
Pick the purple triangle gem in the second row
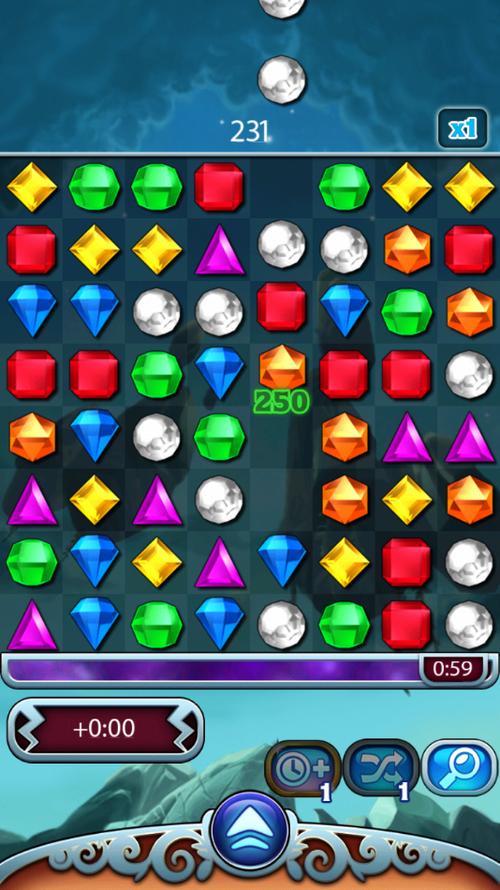coord(219,250)
